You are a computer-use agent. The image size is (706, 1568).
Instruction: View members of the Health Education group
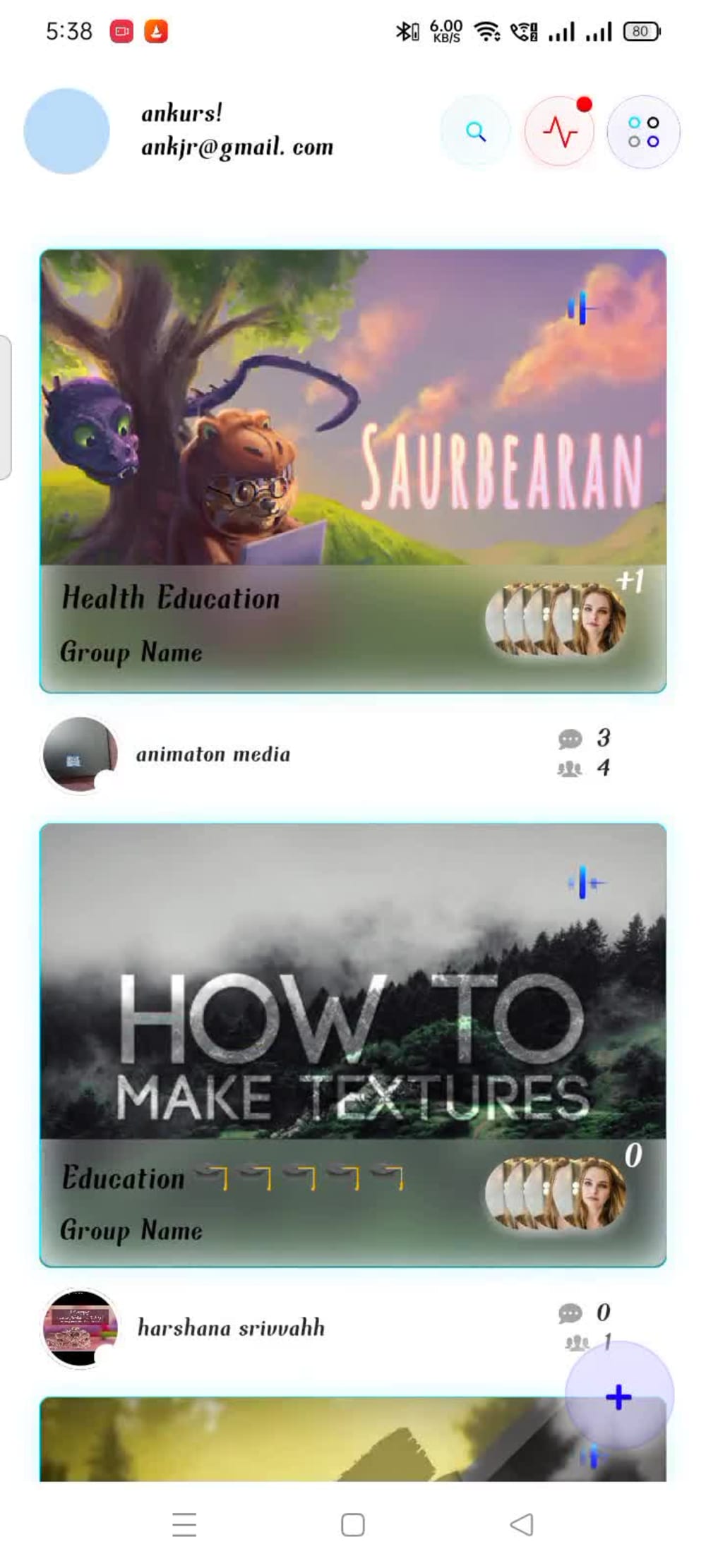556,619
